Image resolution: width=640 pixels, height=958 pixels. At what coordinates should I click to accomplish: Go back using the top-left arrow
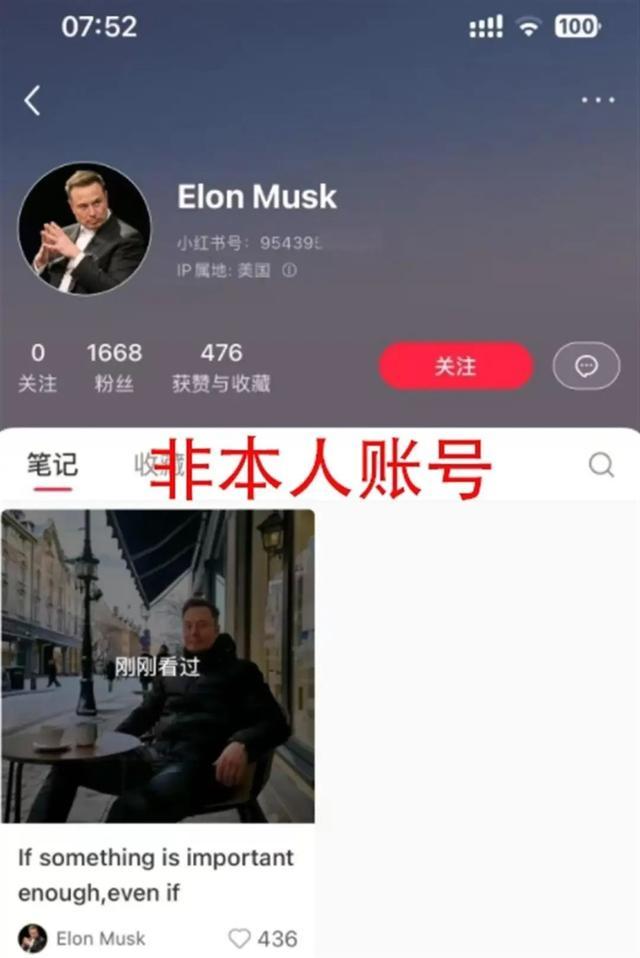[x=32, y=100]
